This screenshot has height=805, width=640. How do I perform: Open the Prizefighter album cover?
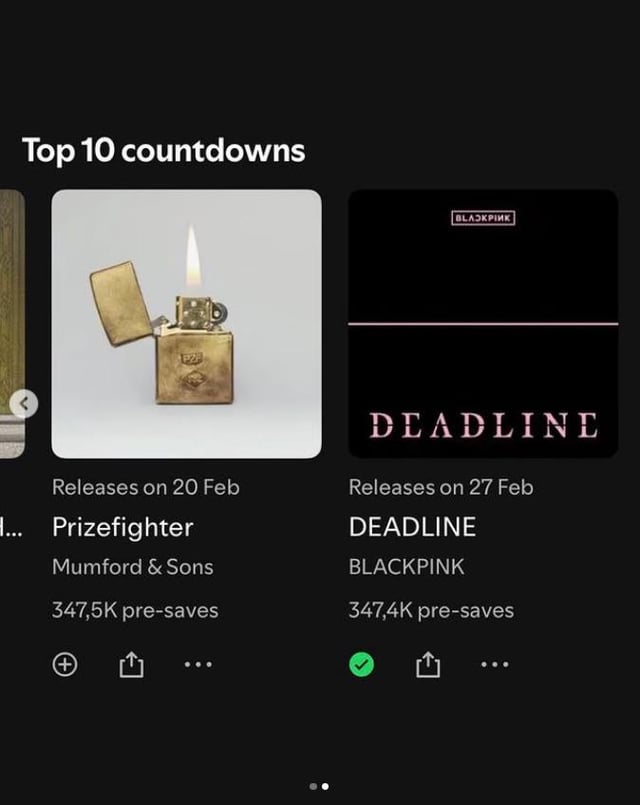click(186, 323)
